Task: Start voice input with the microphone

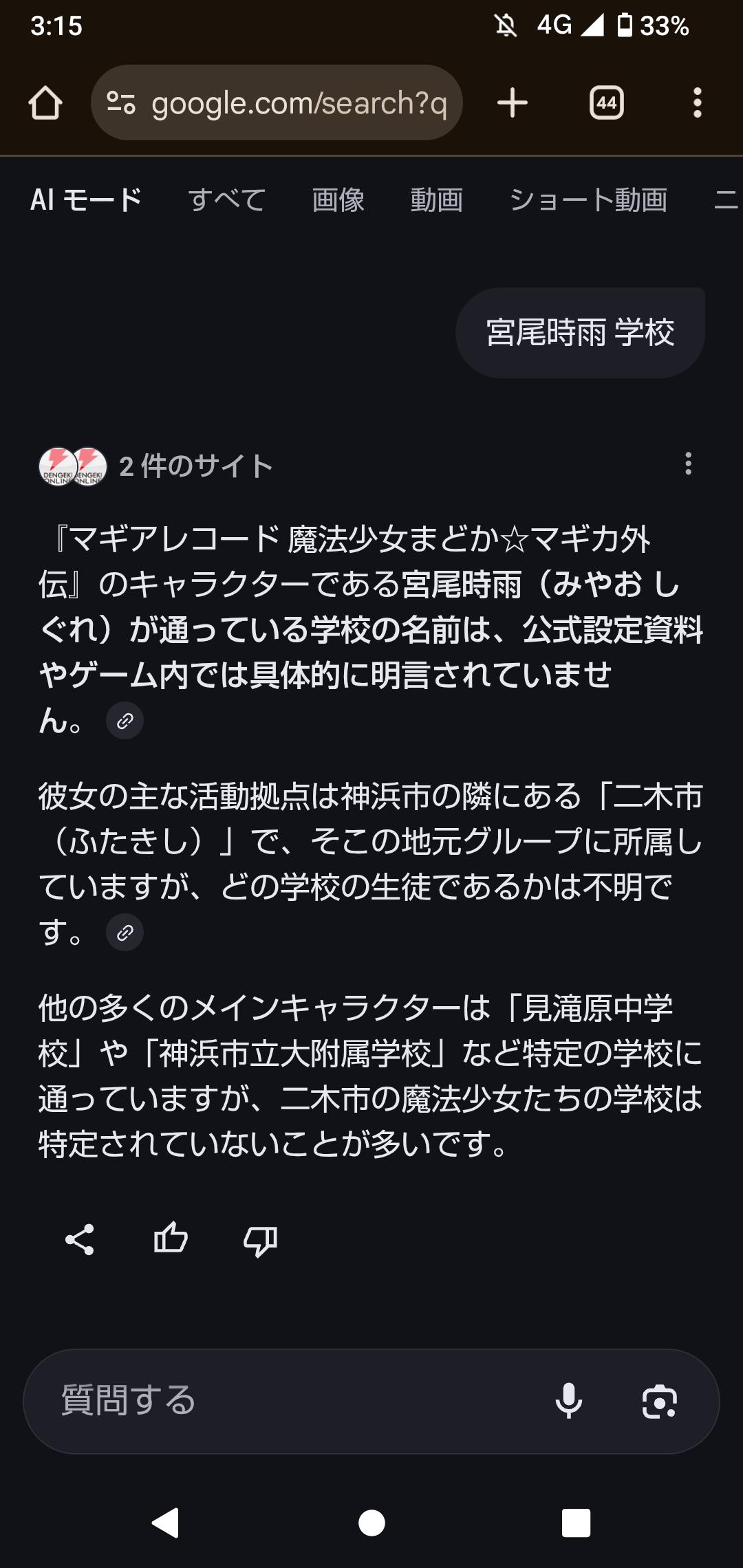Action: (x=568, y=1401)
